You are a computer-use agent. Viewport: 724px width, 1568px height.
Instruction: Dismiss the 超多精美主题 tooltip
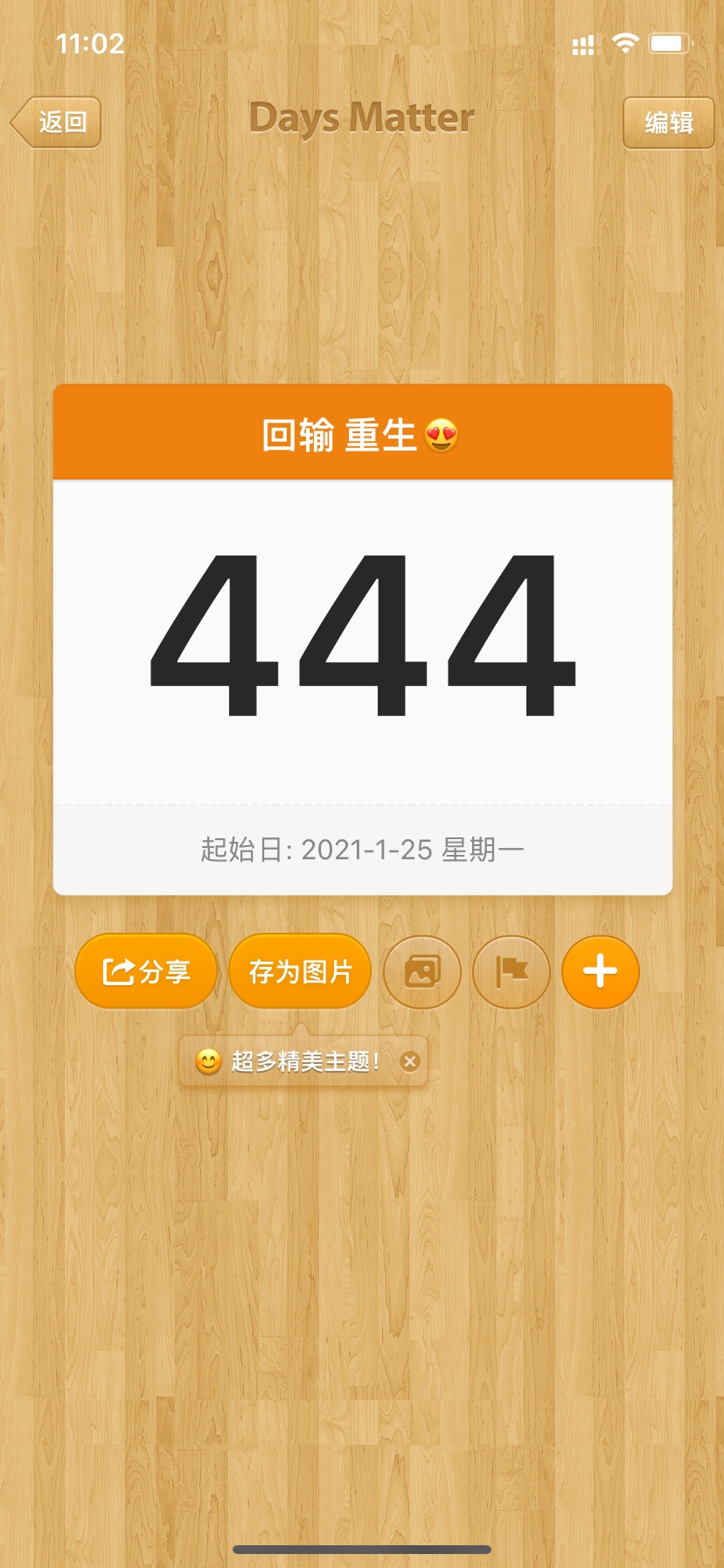click(410, 1061)
